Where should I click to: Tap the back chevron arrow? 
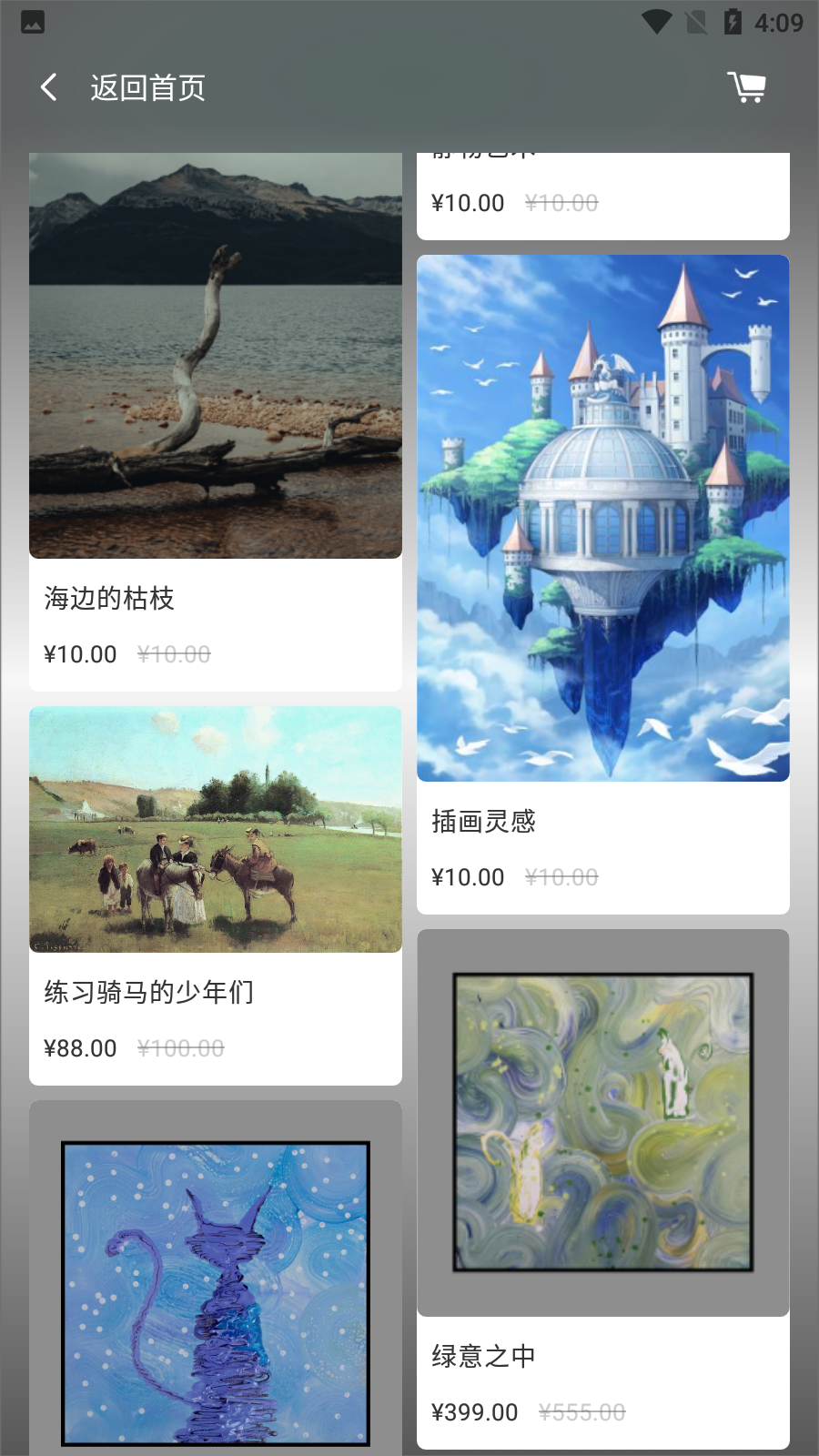pyautogui.click(x=47, y=86)
